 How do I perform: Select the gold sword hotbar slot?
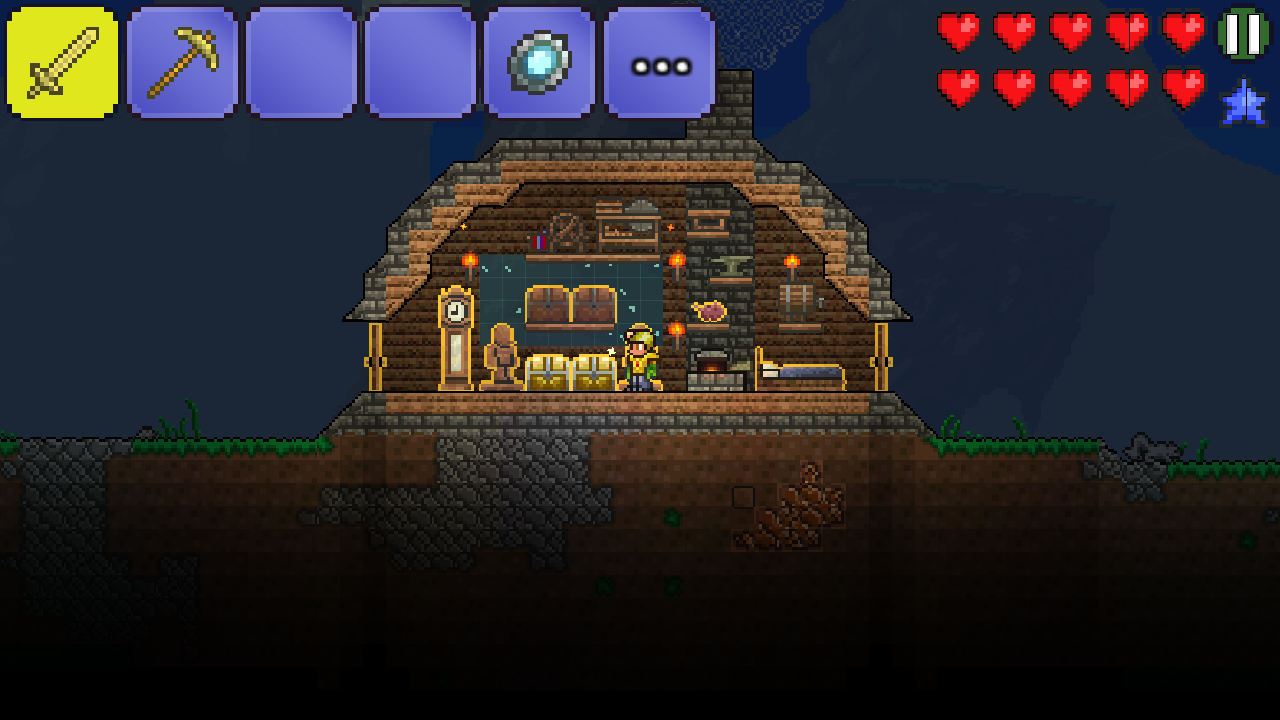62,62
